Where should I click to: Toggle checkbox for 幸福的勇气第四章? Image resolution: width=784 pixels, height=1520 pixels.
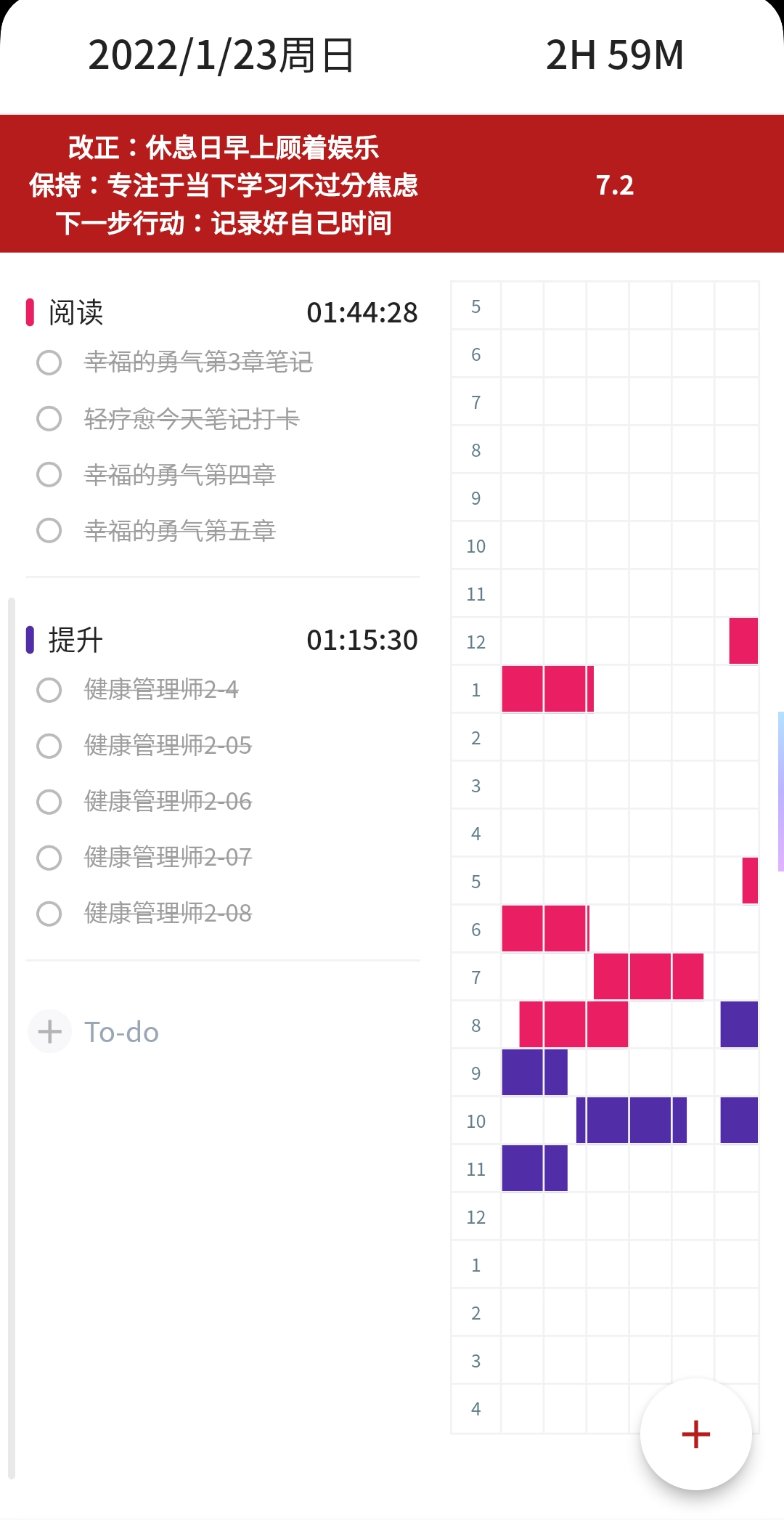49,474
